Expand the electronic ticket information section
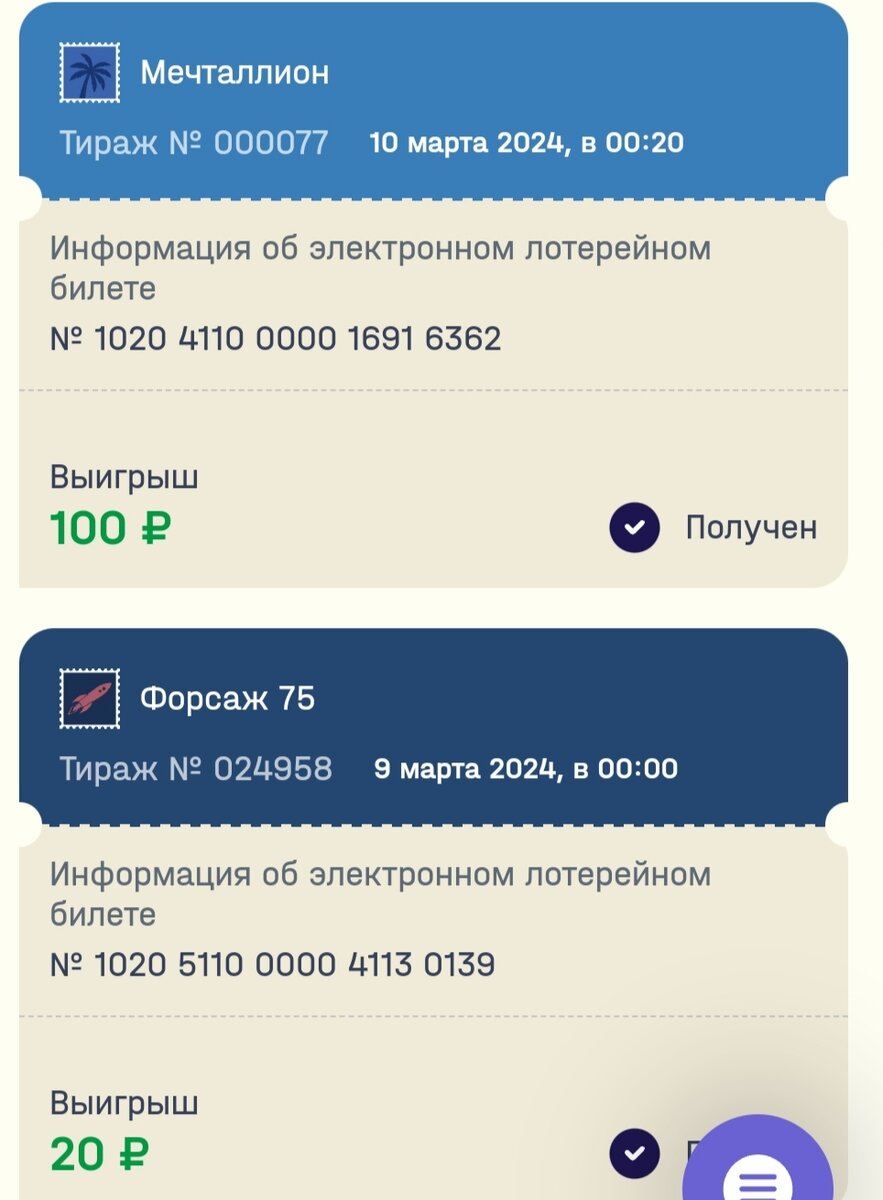Image resolution: width=883 pixels, height=1200 pixels. pos(380,265)
